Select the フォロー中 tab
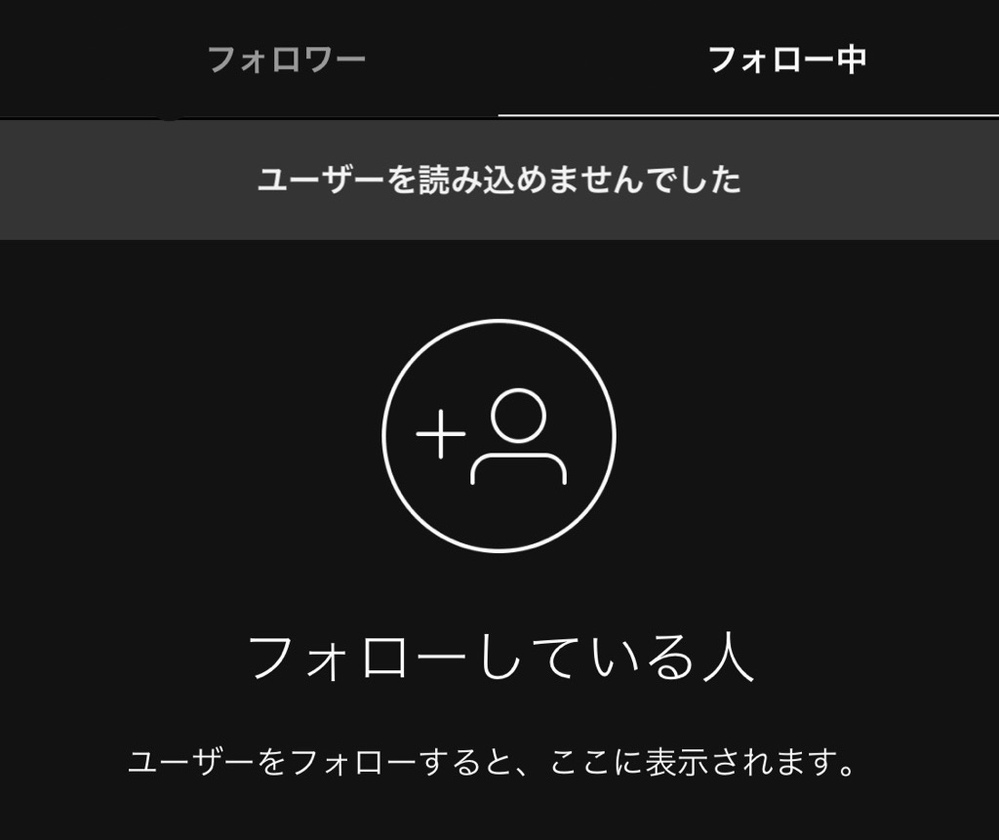Image resolution: width=999 pixels, height=840 pixels. pos(786,60)
